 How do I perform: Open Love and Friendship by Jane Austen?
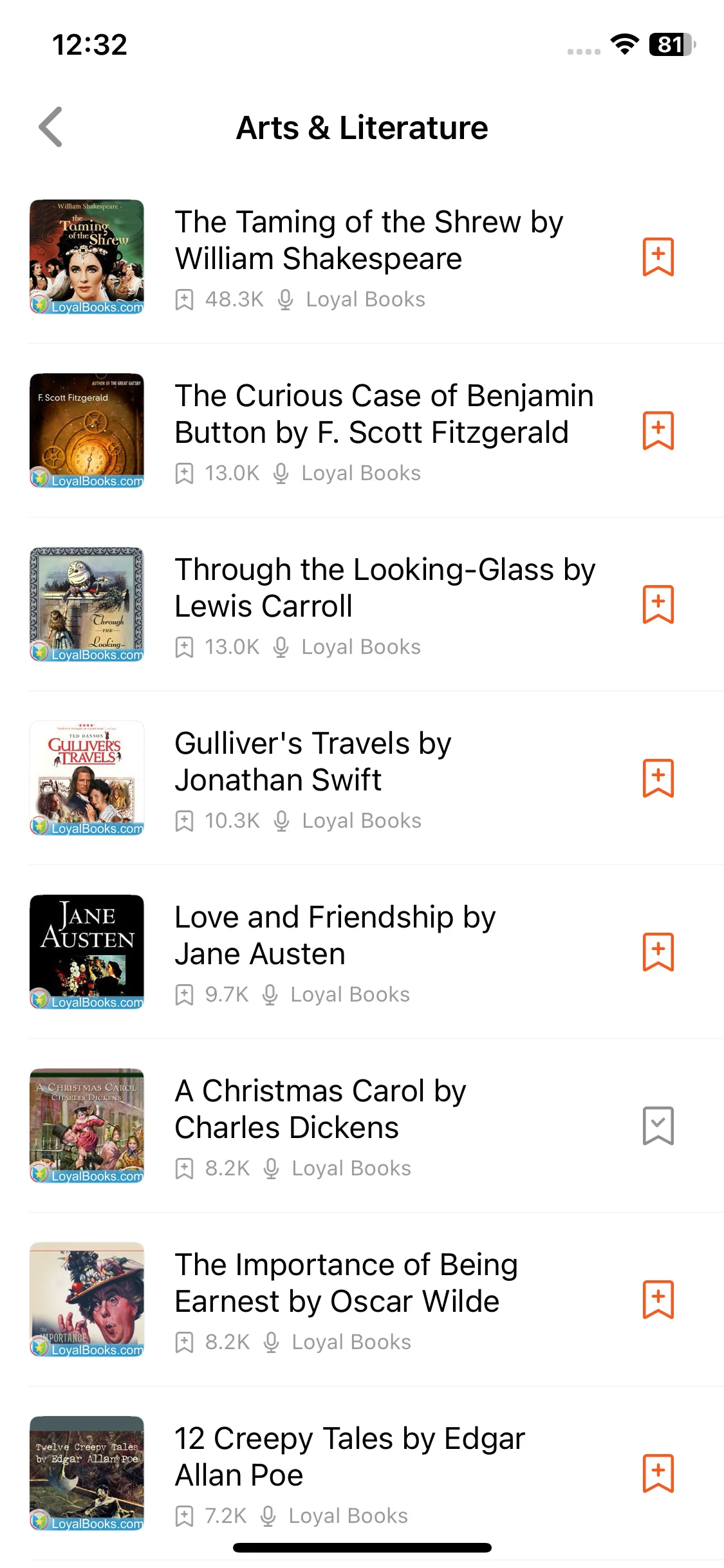335,935
